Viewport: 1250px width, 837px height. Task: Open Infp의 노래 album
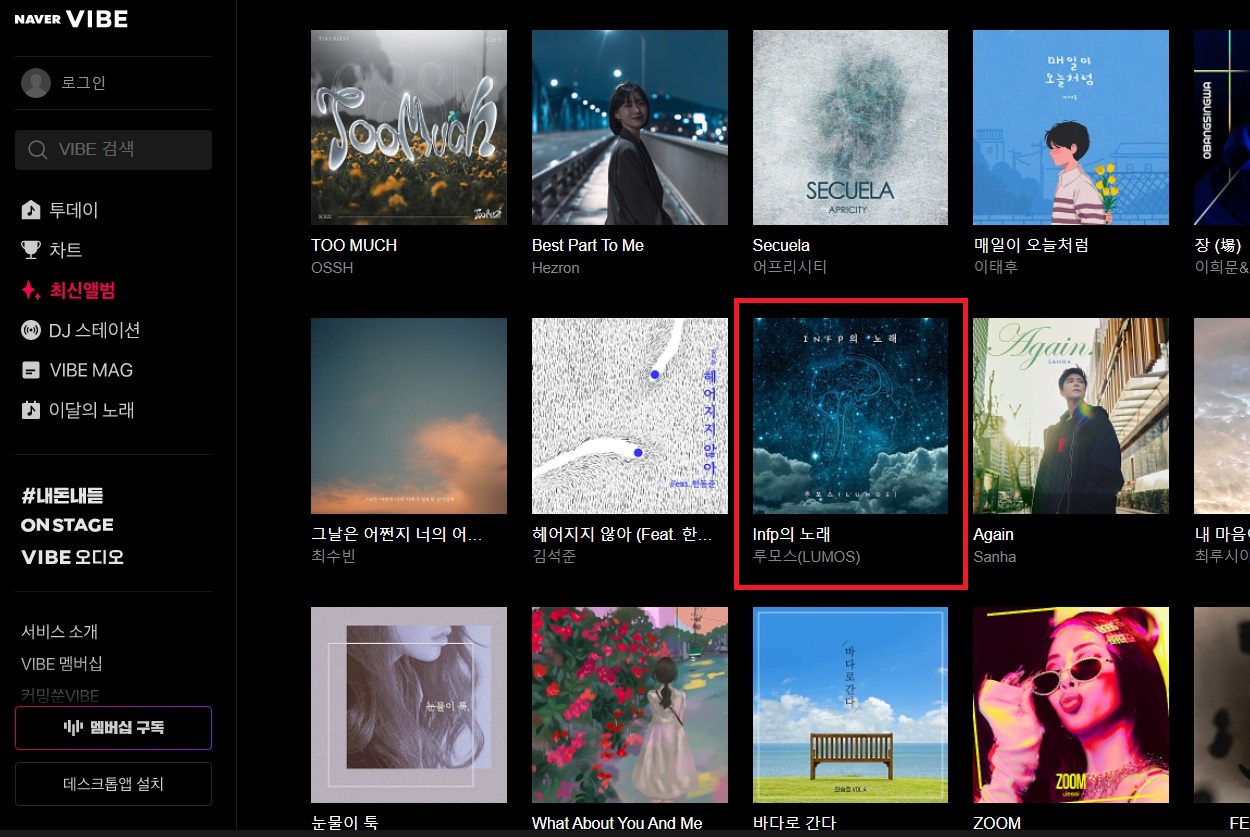[850, 416]
